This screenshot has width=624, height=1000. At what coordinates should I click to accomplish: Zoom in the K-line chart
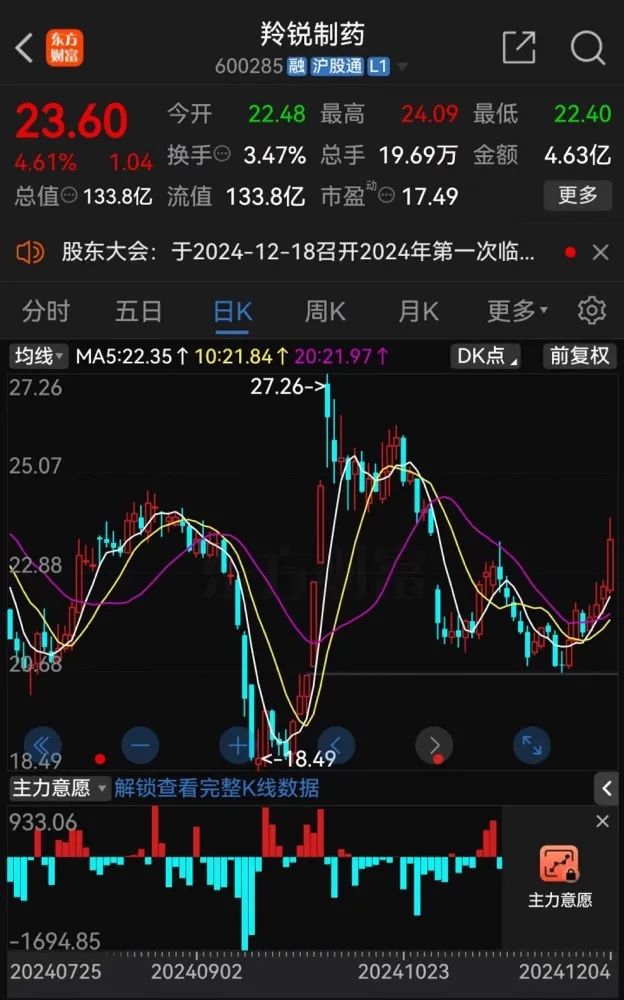238,745
